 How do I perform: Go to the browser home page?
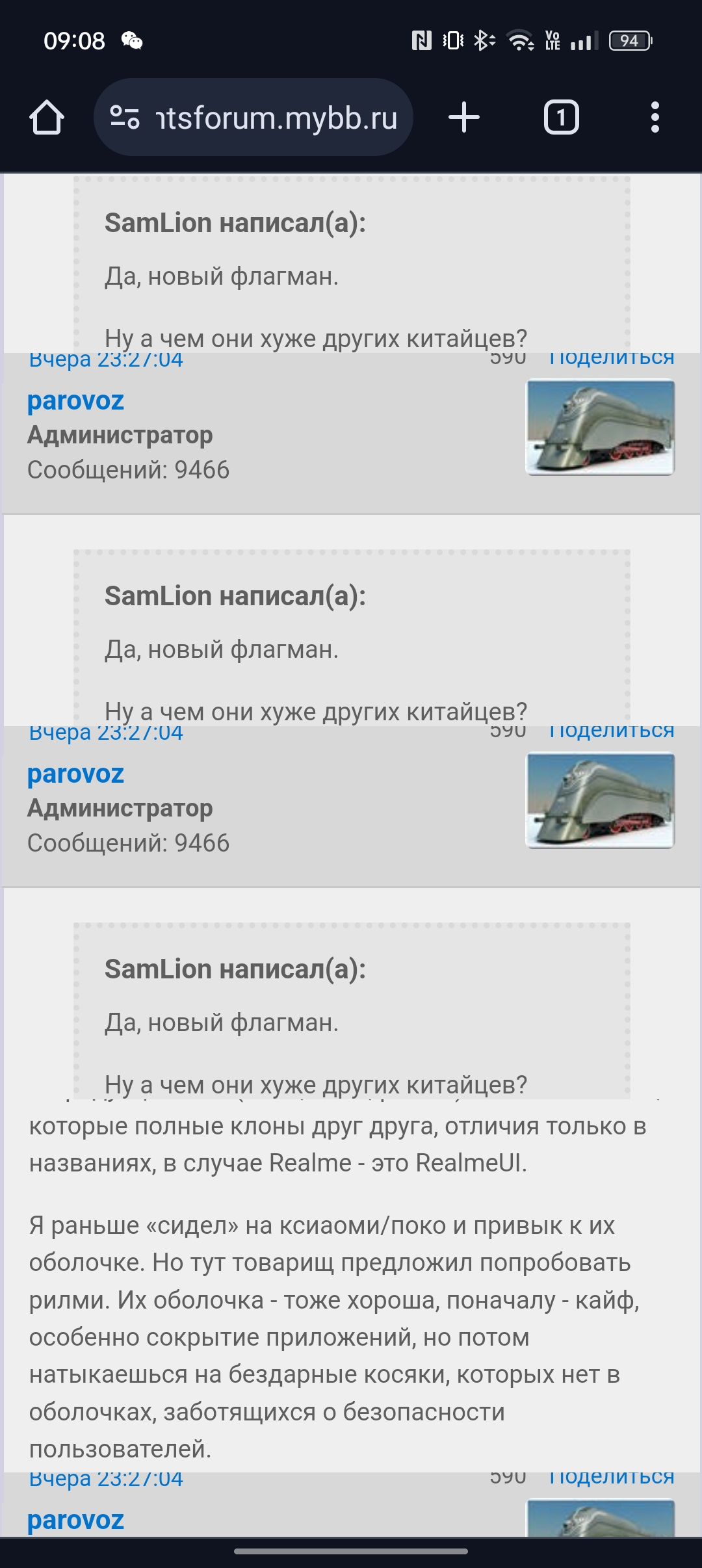point(47,118)
